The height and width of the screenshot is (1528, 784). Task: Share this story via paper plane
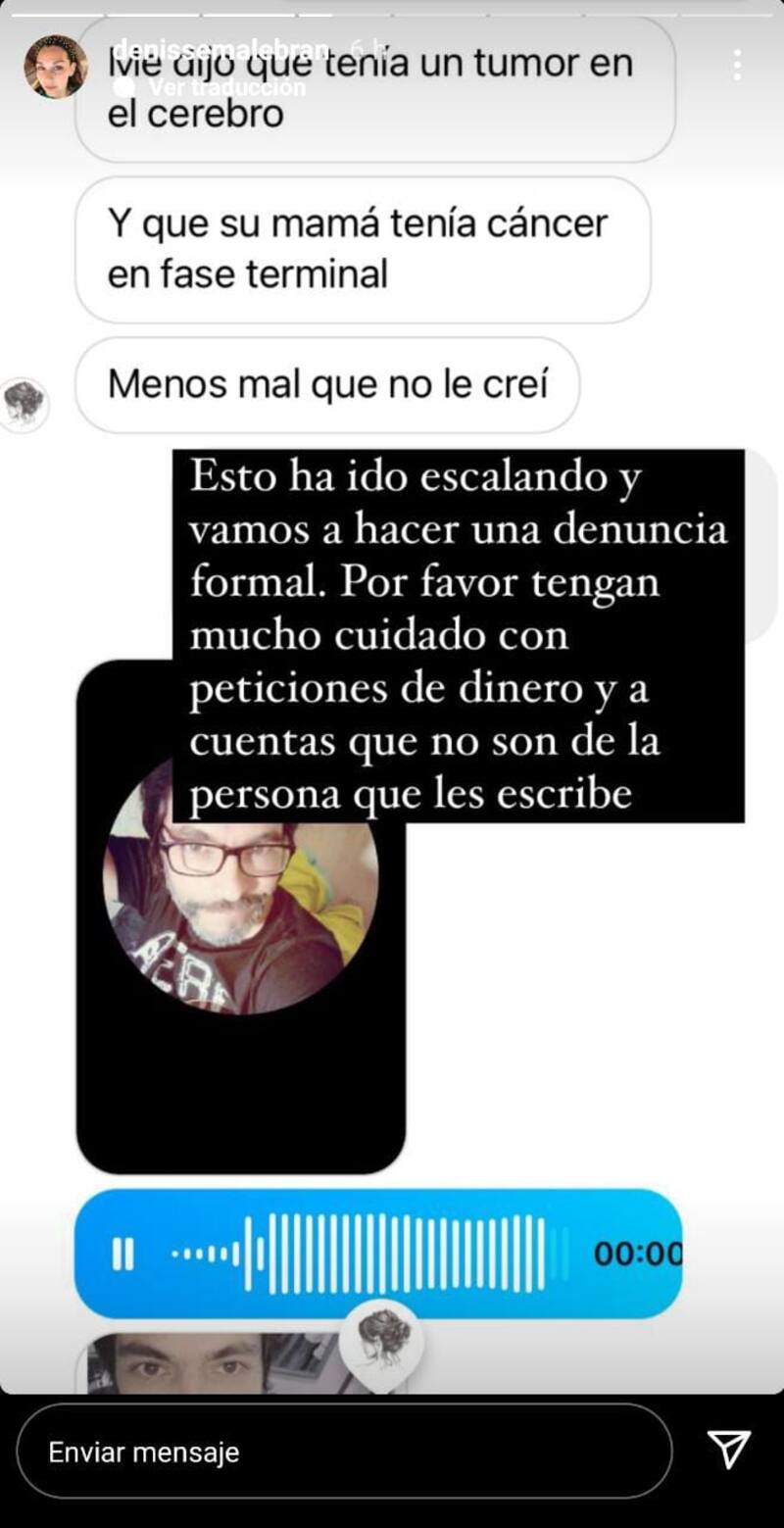(728, 1449)
